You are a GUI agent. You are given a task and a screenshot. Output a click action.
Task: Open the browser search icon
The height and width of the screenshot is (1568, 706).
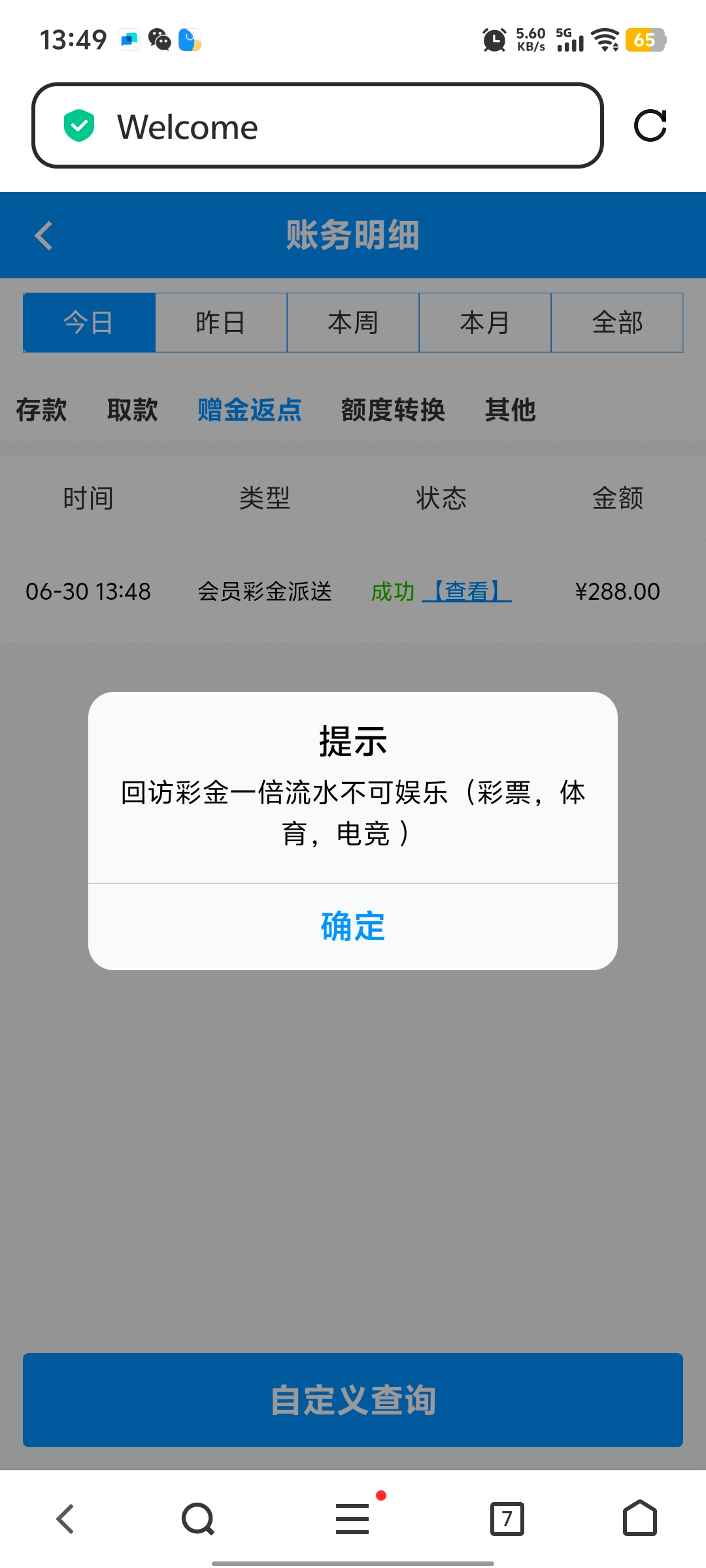[198, 1519]
